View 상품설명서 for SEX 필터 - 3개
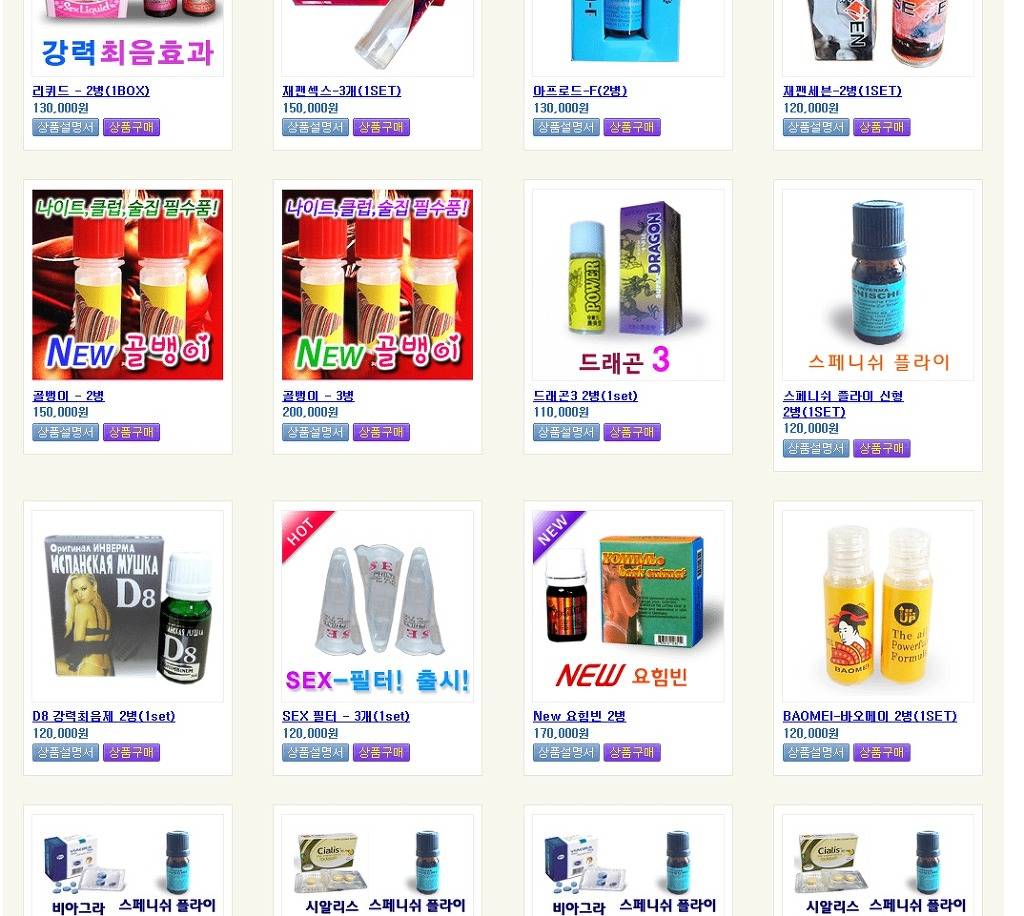Viewport: 1024px width, 916px height. click(315, 752)
